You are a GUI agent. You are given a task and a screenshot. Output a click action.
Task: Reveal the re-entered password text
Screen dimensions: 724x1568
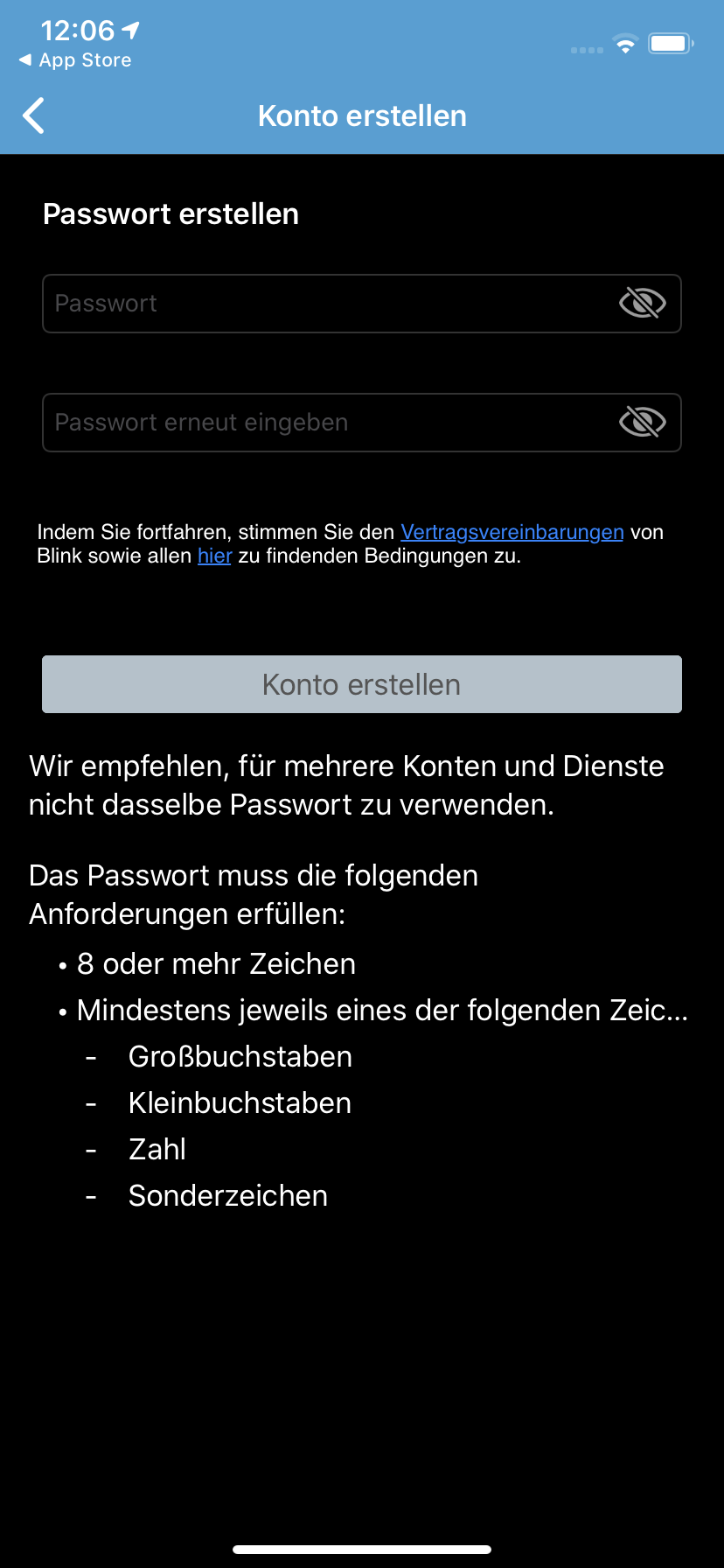[642, 423]
